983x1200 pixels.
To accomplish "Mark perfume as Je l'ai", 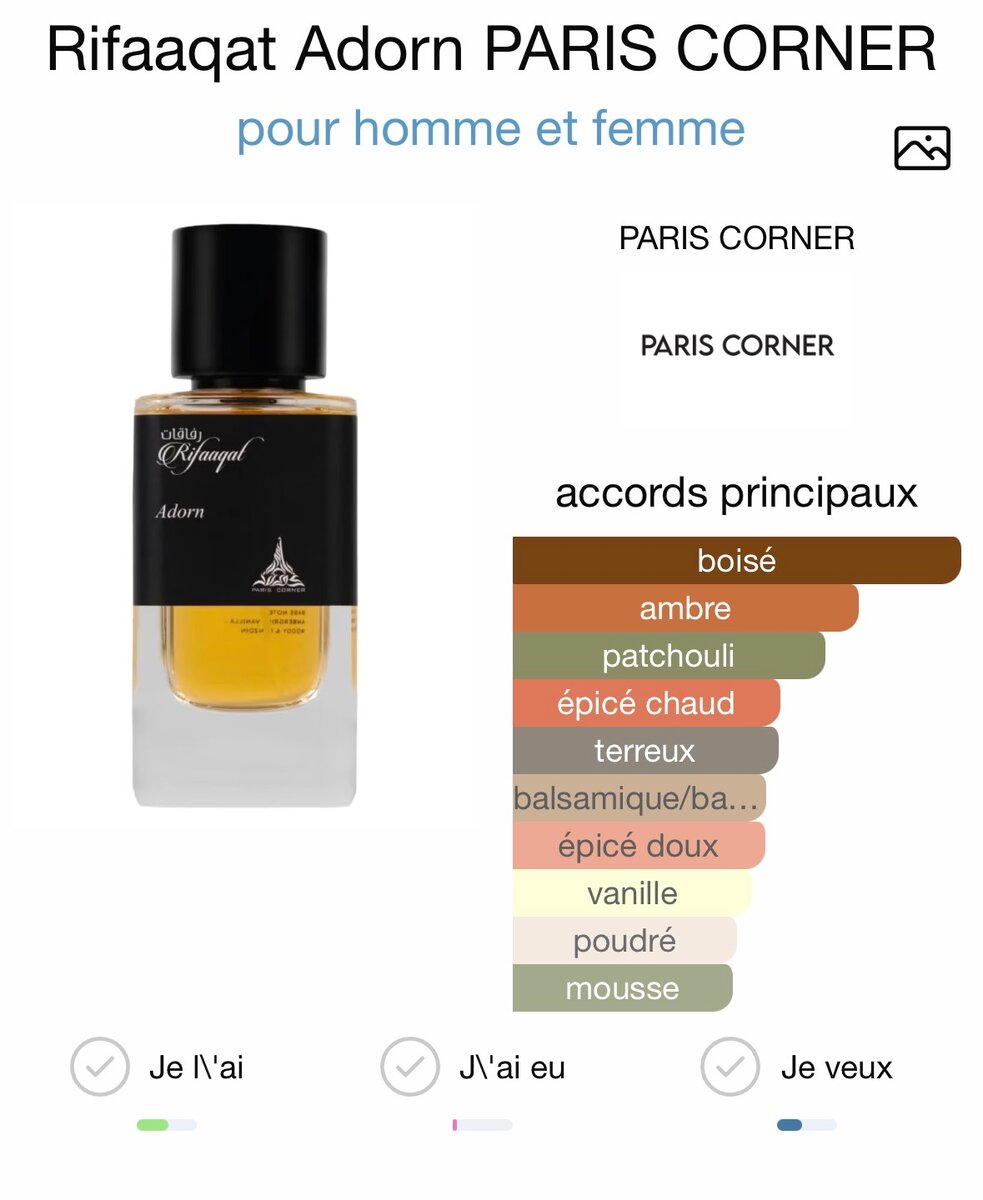I will (100, 1067).
